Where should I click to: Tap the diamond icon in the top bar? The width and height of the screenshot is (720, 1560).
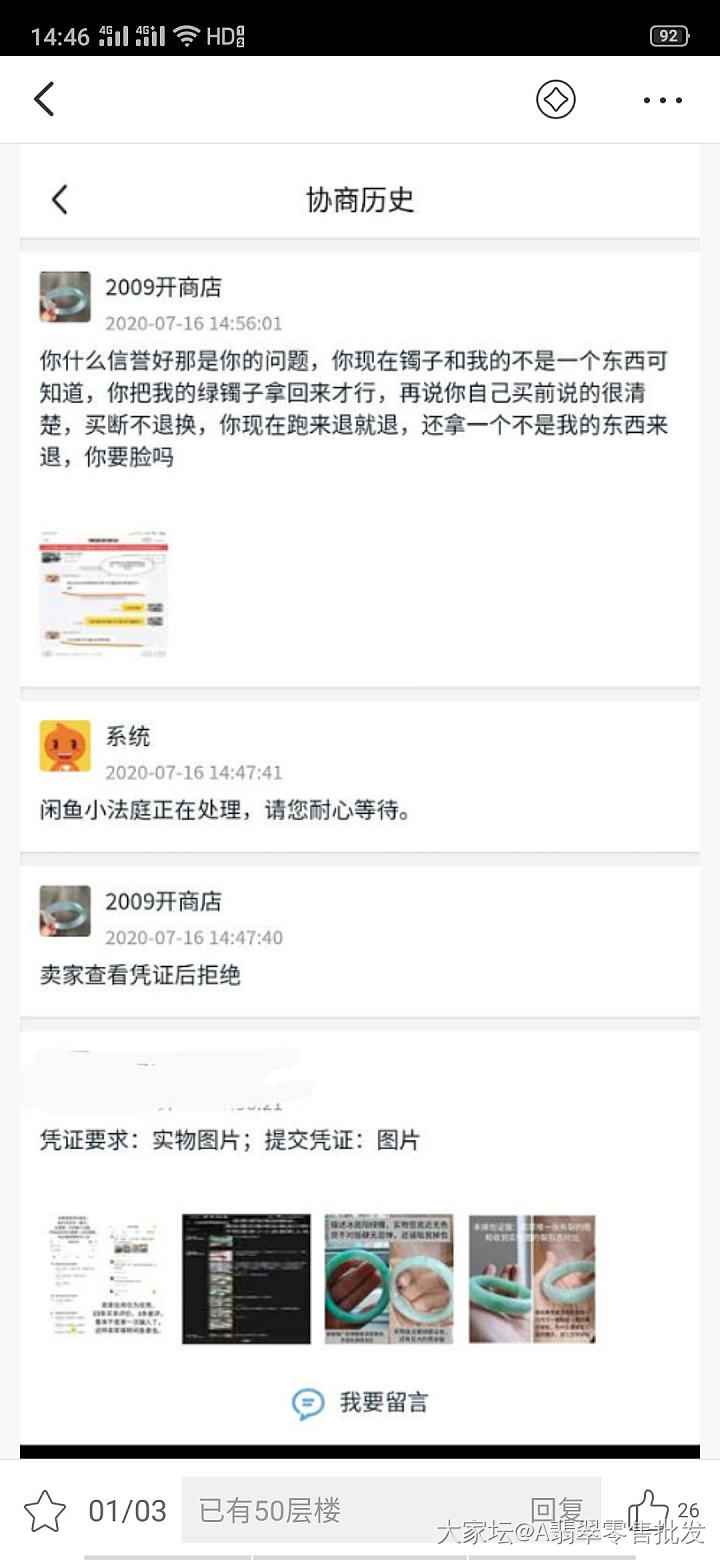tap(556, 100)
